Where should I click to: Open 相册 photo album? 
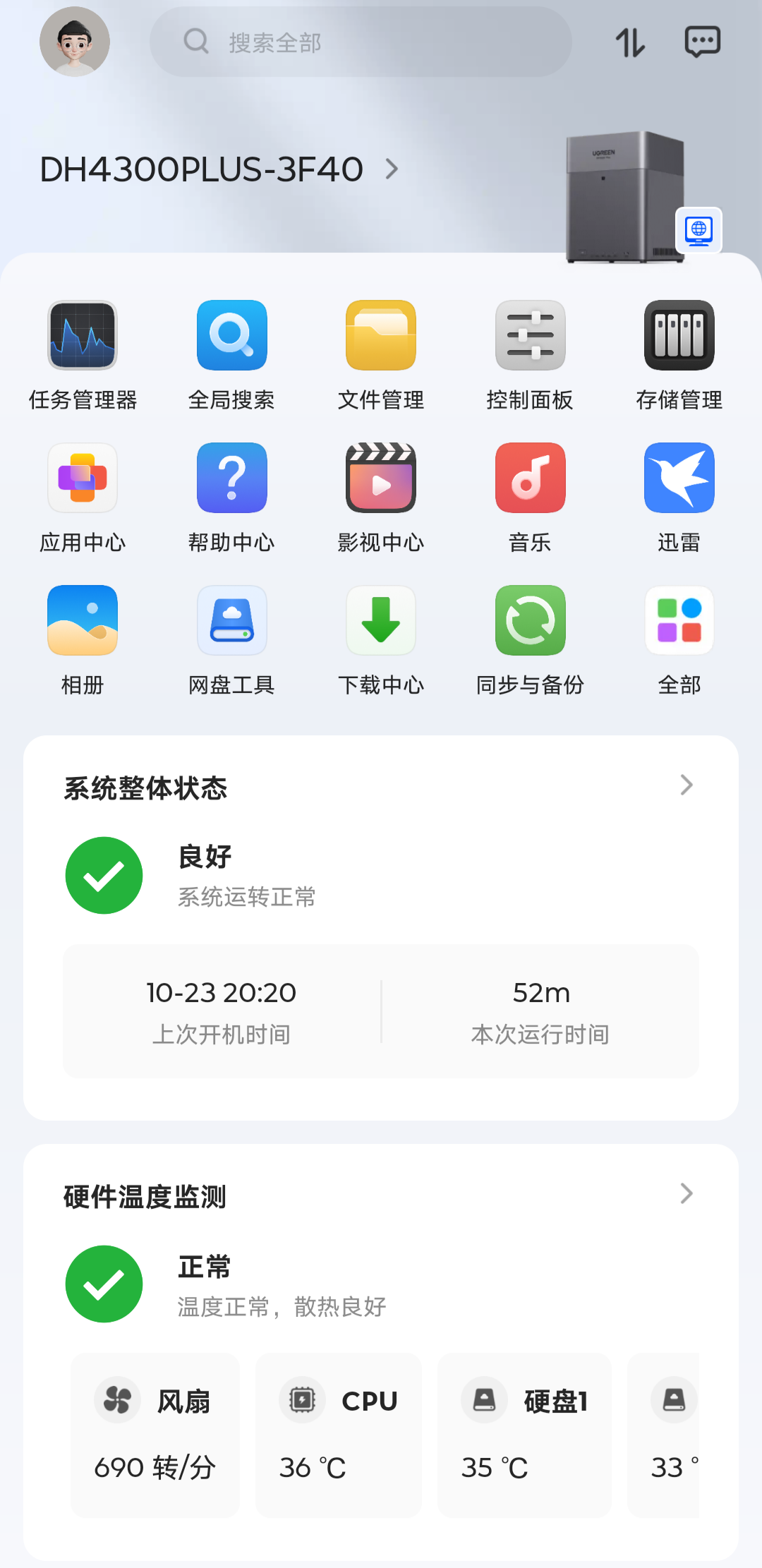click(x=83, y=621)
